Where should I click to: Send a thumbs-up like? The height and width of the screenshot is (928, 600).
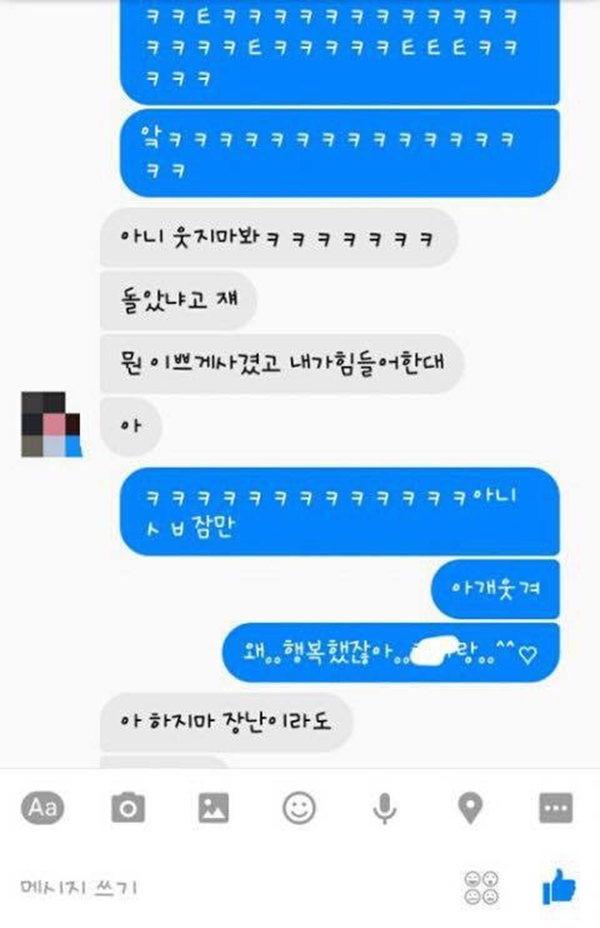point(556,886)
